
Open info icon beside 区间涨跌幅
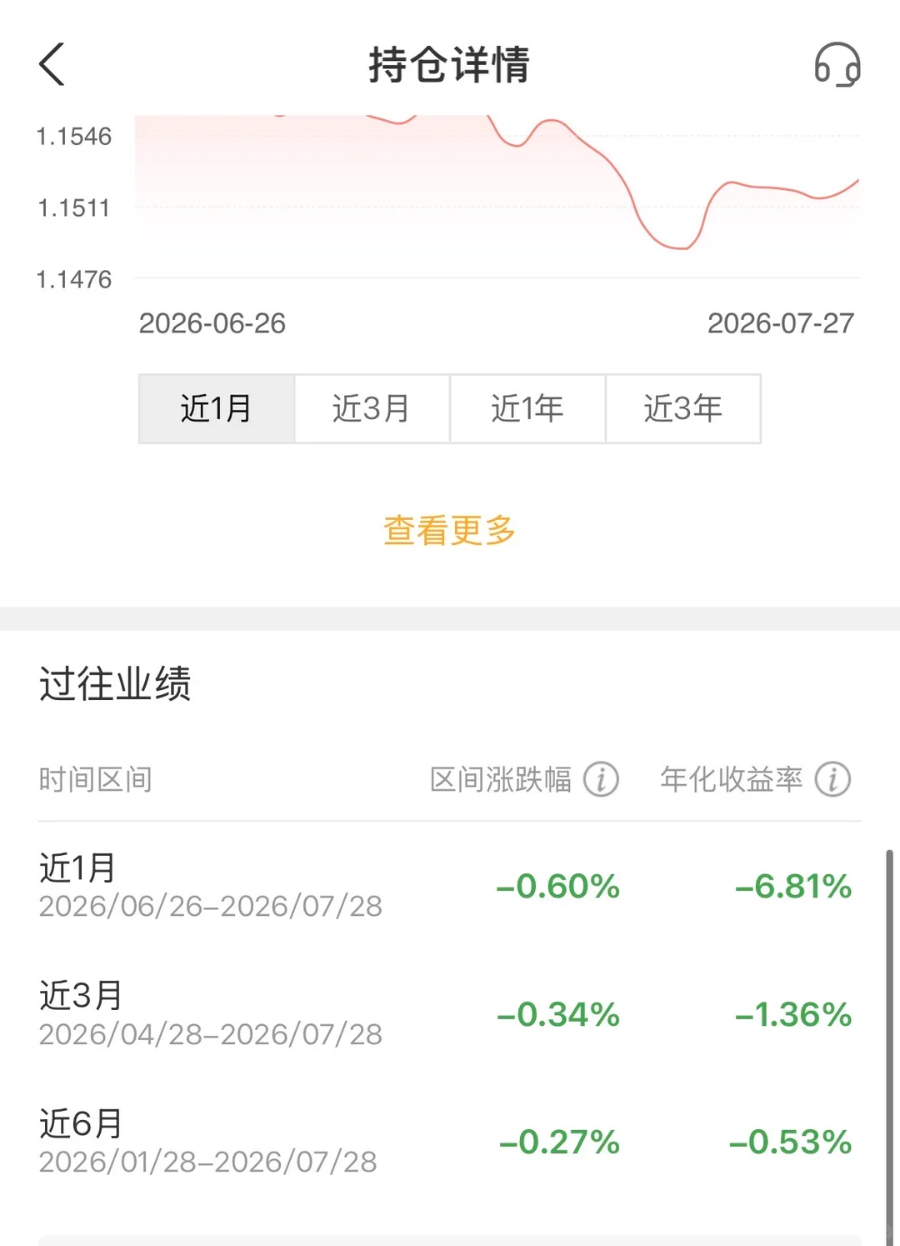click(601, 779)
